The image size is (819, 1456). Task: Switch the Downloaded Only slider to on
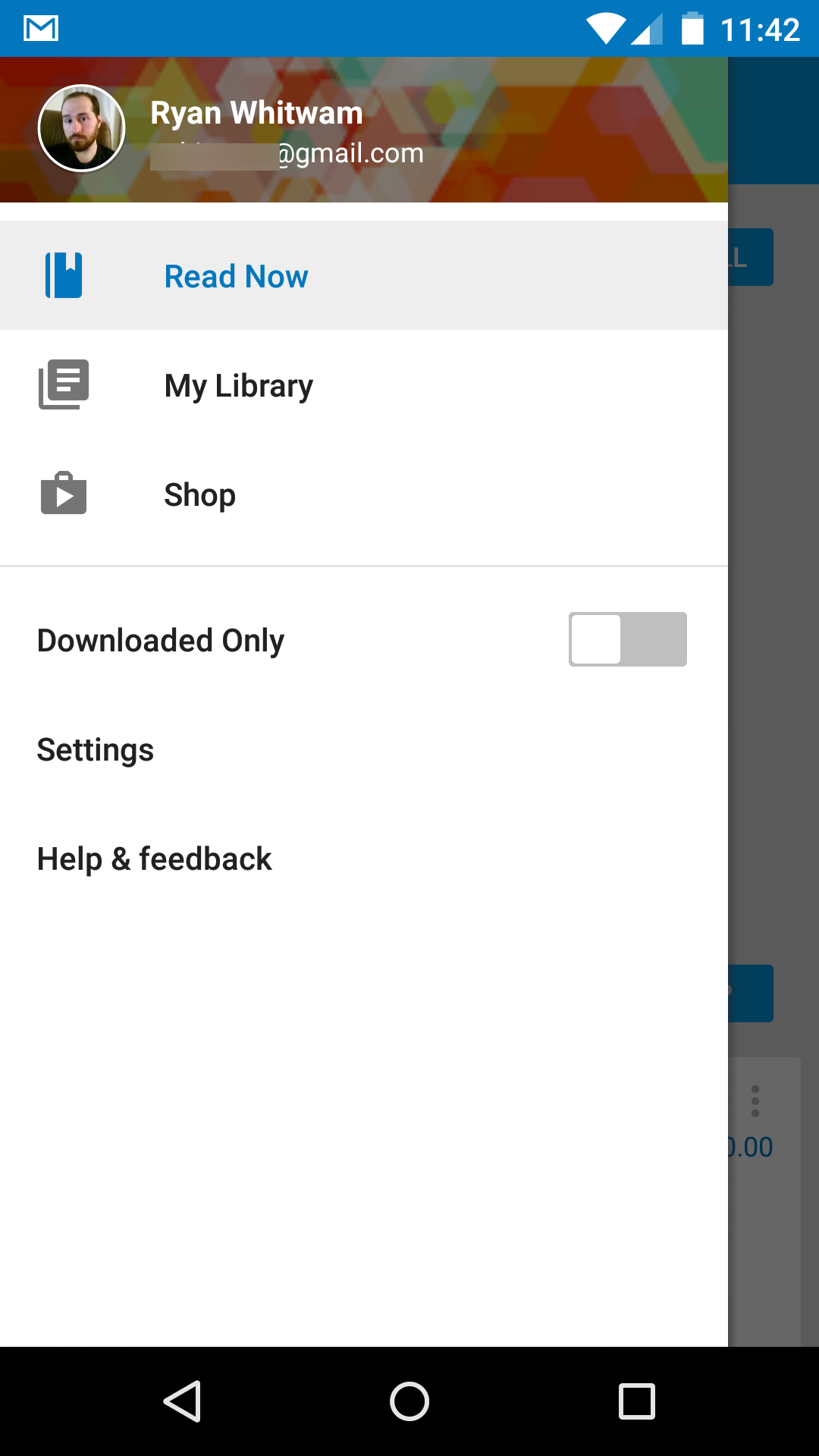627,639
